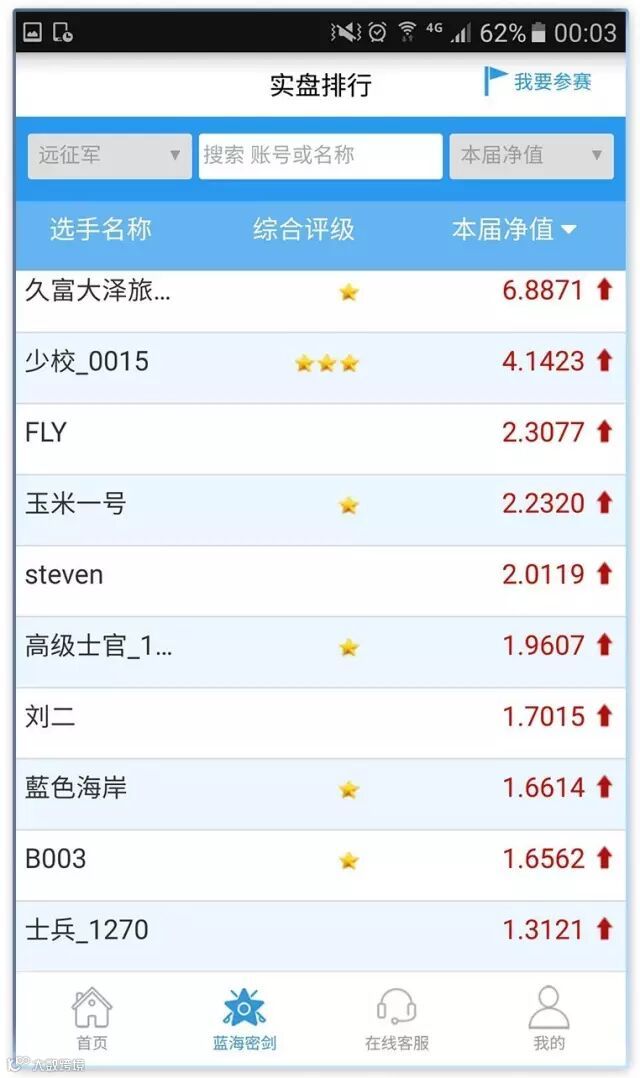
Task: View the 刘二 entry
Action: (x=50, y=717)
